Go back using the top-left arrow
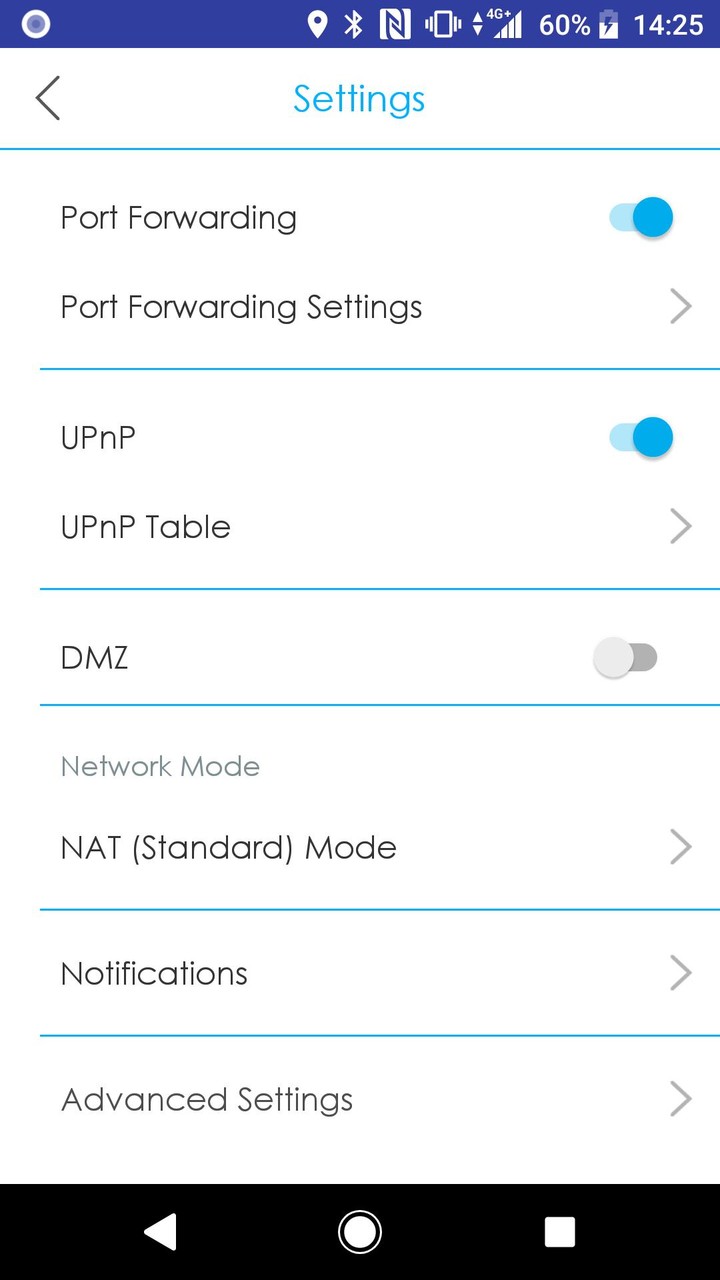 tap(48, 98)
